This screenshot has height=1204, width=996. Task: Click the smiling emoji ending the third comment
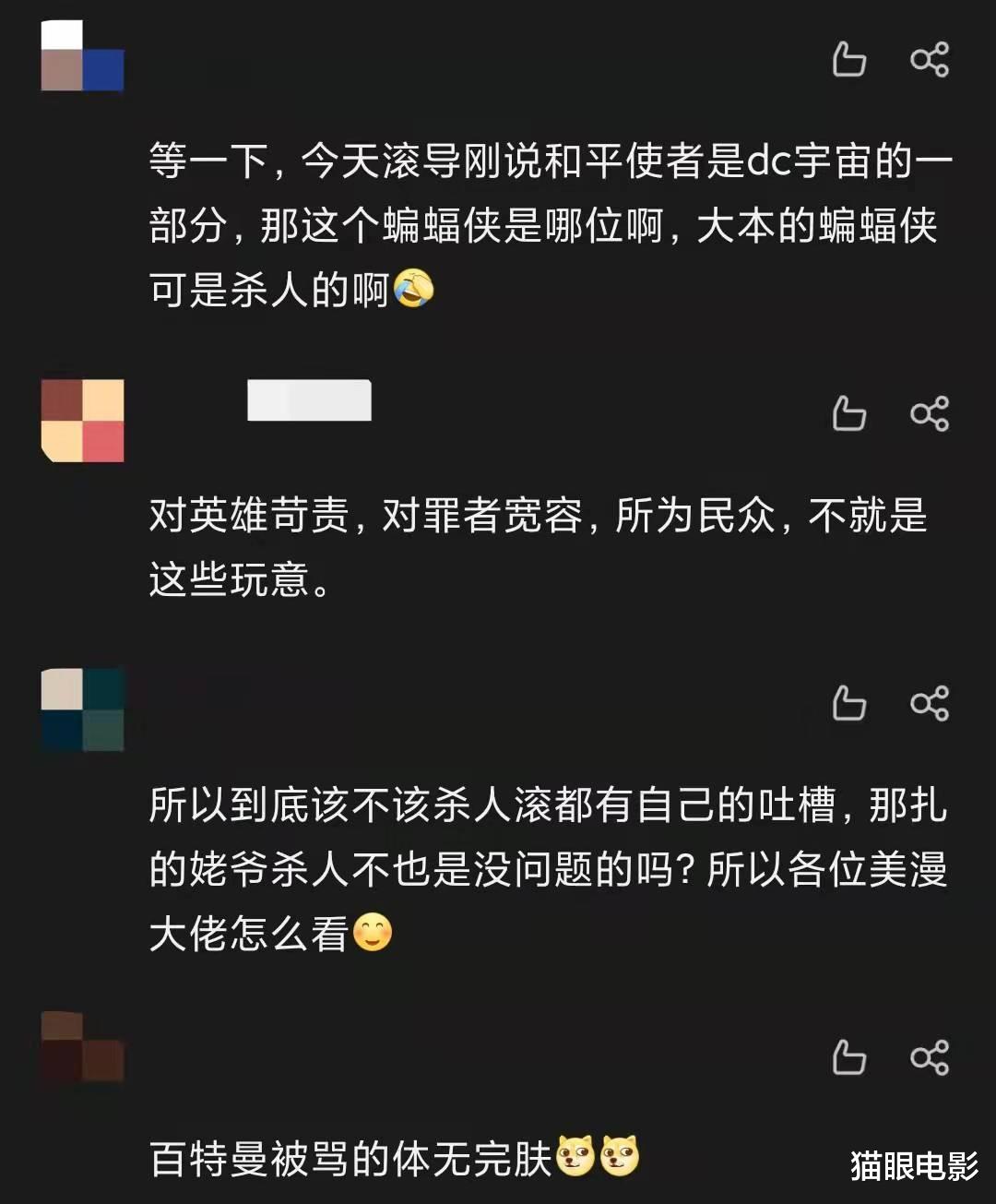[x=374, y=931]
